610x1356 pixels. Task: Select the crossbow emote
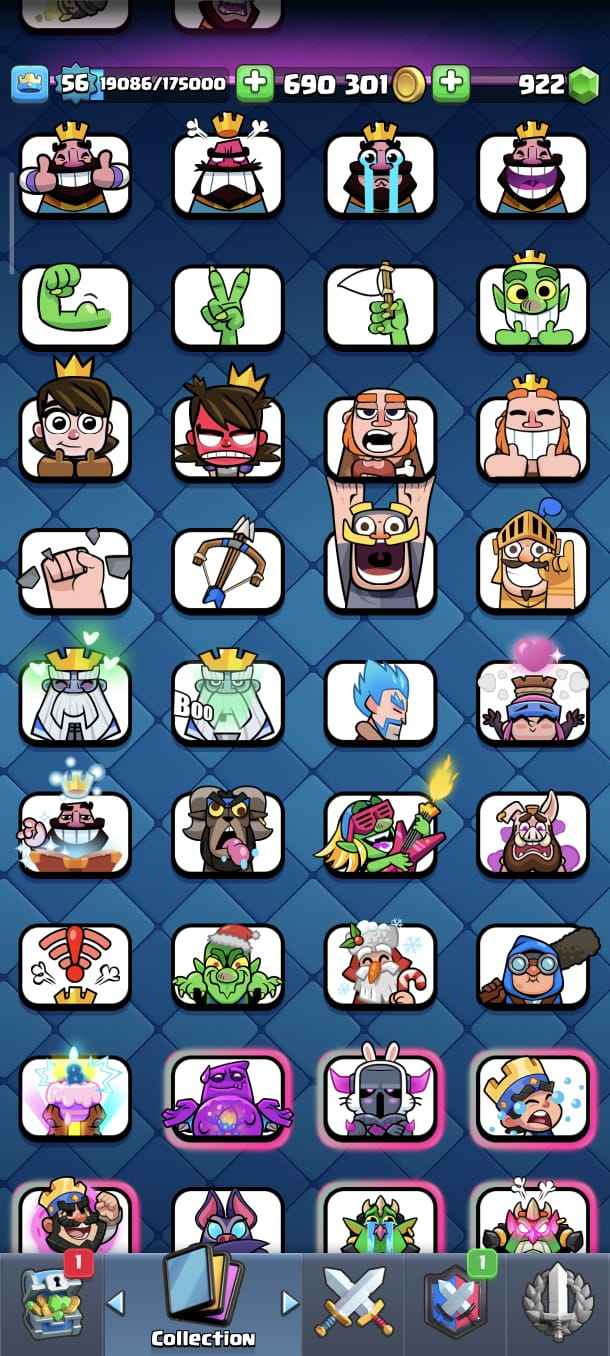[228, 570]
